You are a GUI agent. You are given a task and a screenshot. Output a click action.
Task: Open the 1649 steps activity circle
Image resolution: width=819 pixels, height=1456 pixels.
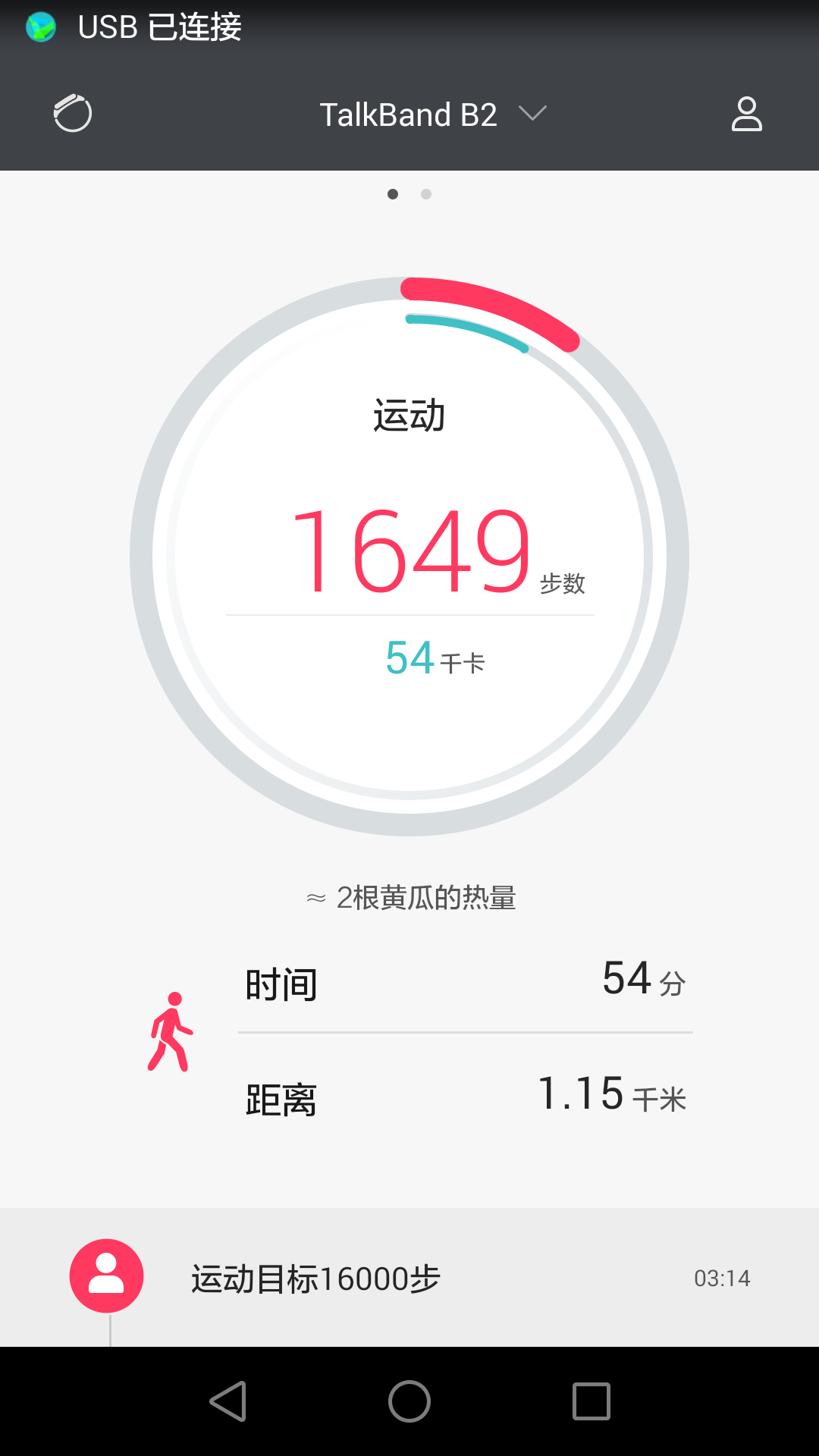pyautogui.click(x=409, y=556)
